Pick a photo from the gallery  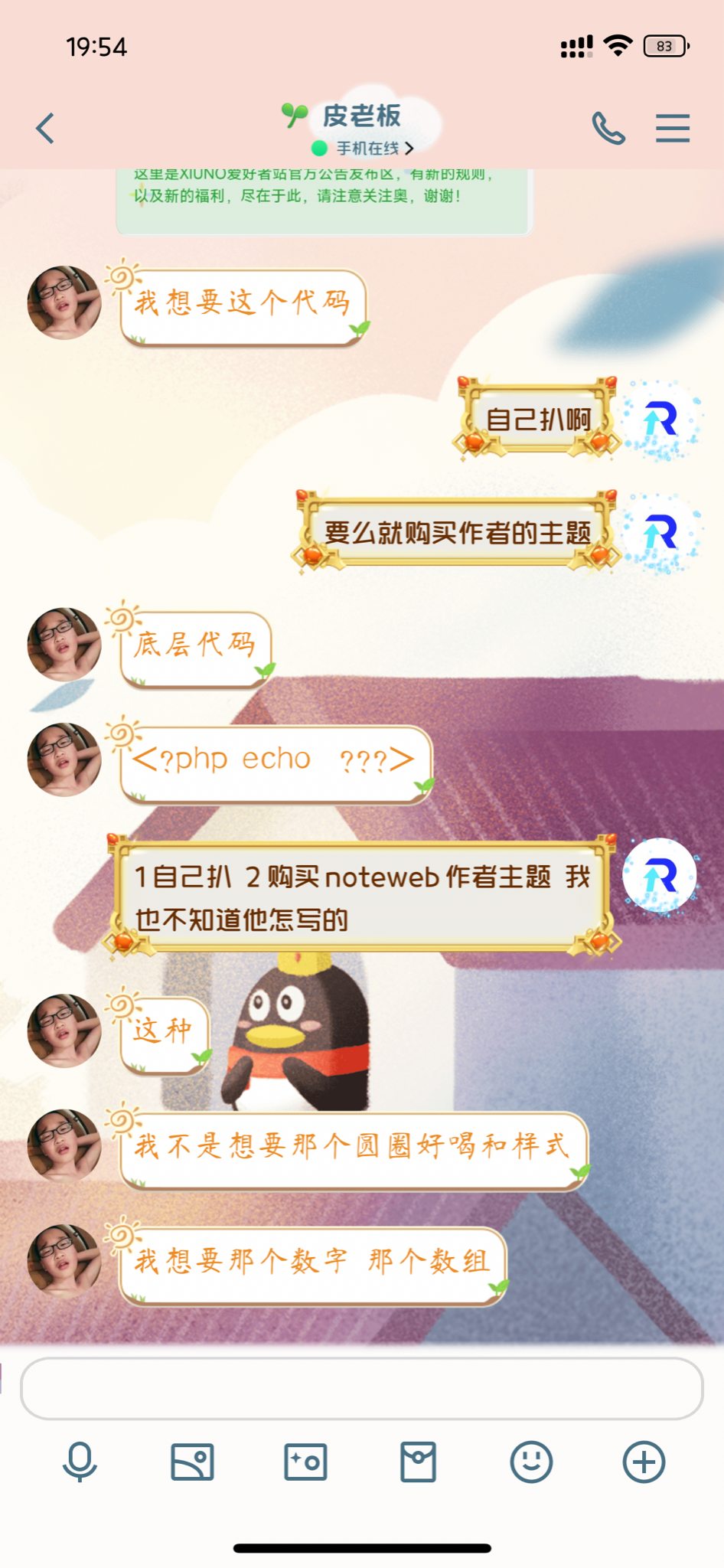192,1462
